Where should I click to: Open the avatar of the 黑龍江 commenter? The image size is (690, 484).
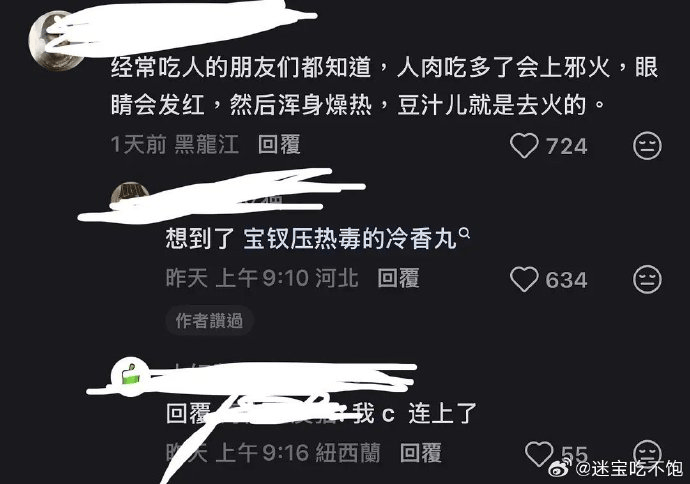point(46,38)
